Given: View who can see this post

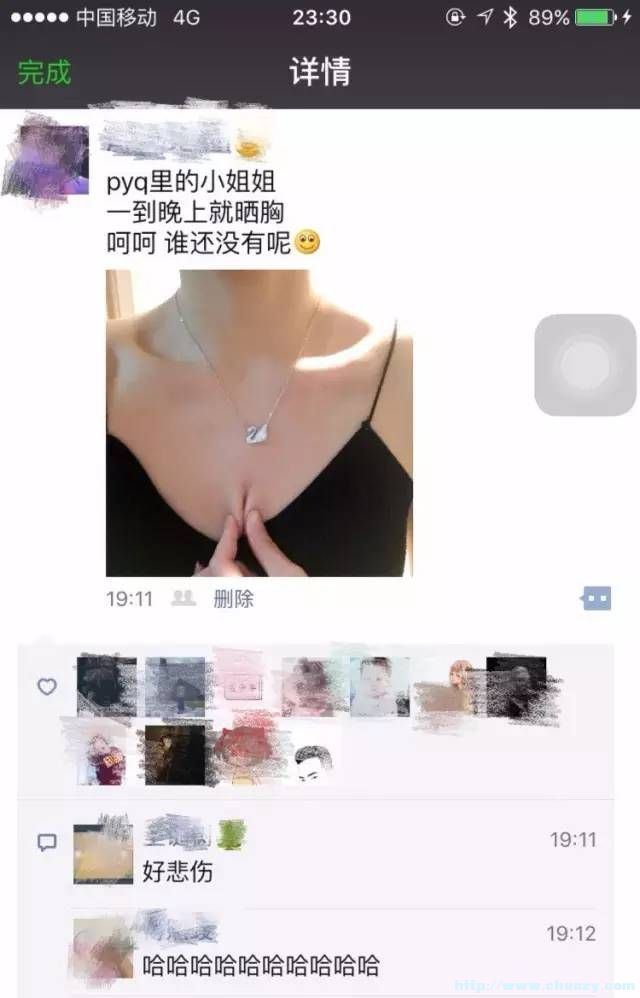Looking at the screenshot, I should tap(183, 598).
